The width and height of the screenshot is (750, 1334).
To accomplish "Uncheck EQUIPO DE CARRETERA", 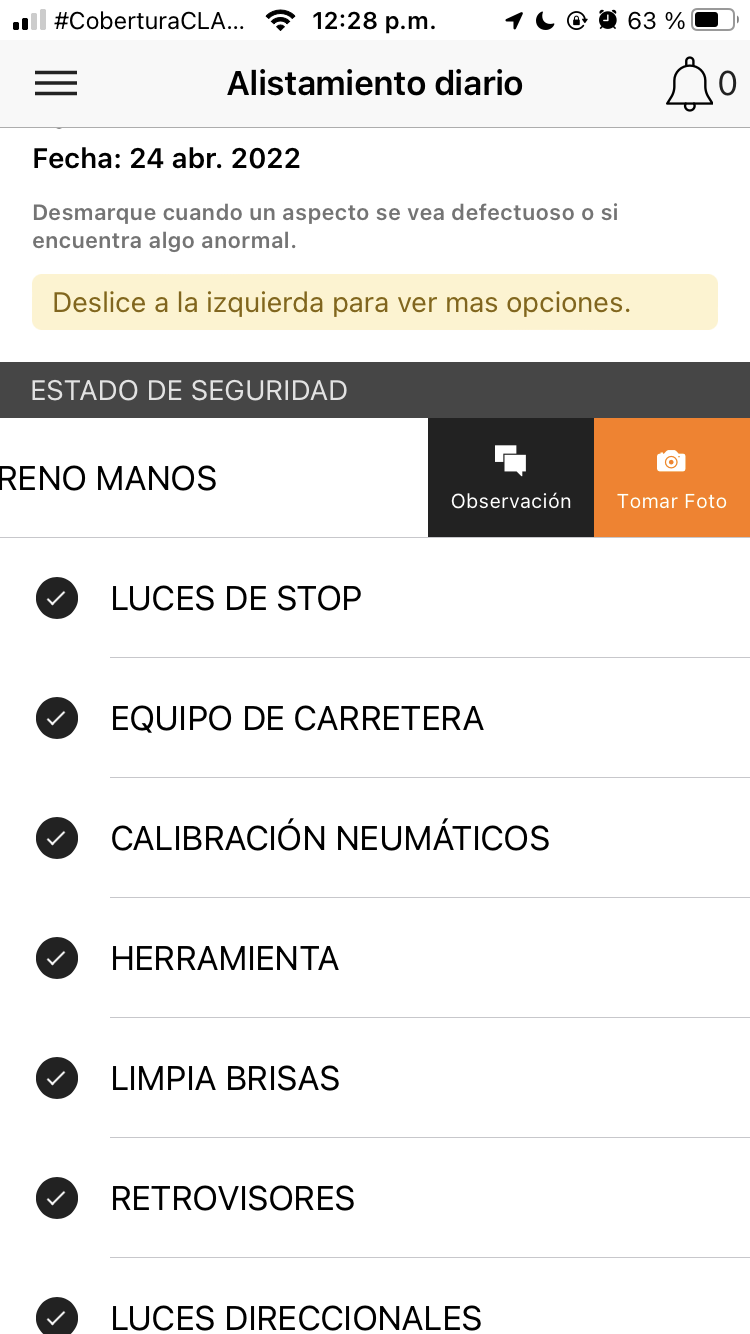I will tap(57, 718).
